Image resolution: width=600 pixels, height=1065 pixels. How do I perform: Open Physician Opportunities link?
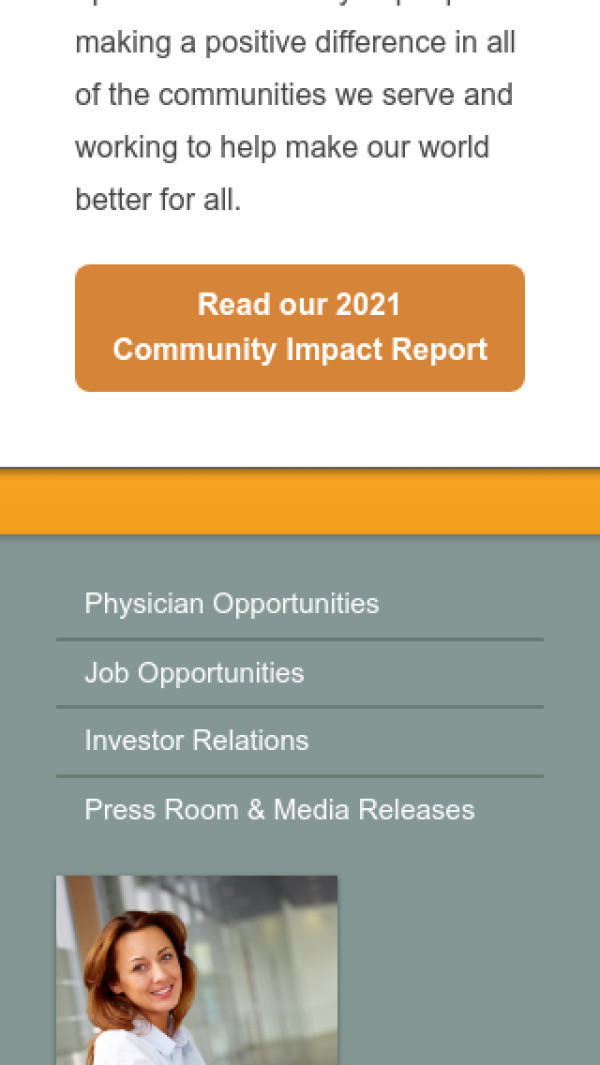coord(232,604)
